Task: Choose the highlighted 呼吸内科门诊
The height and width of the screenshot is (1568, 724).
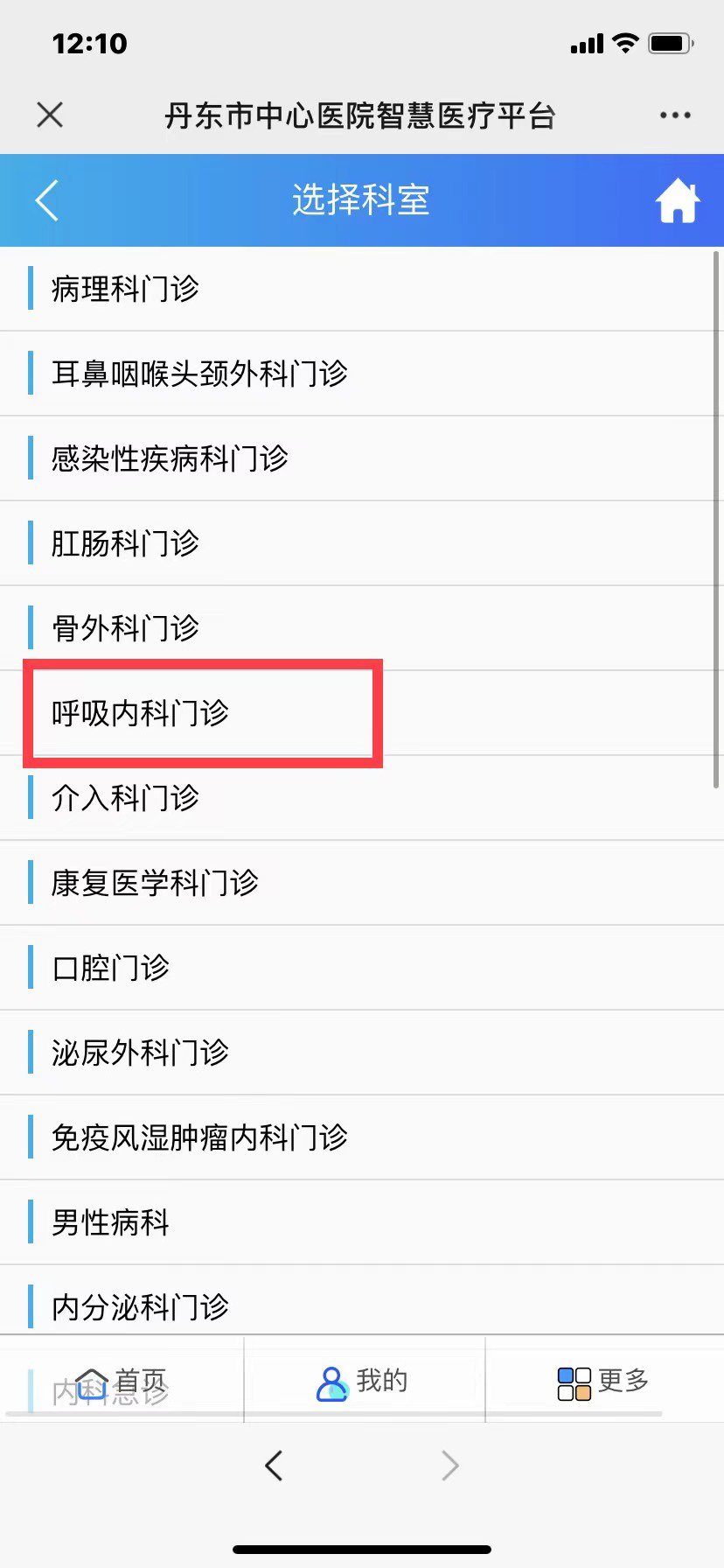Action: click(x=141, y=713)
